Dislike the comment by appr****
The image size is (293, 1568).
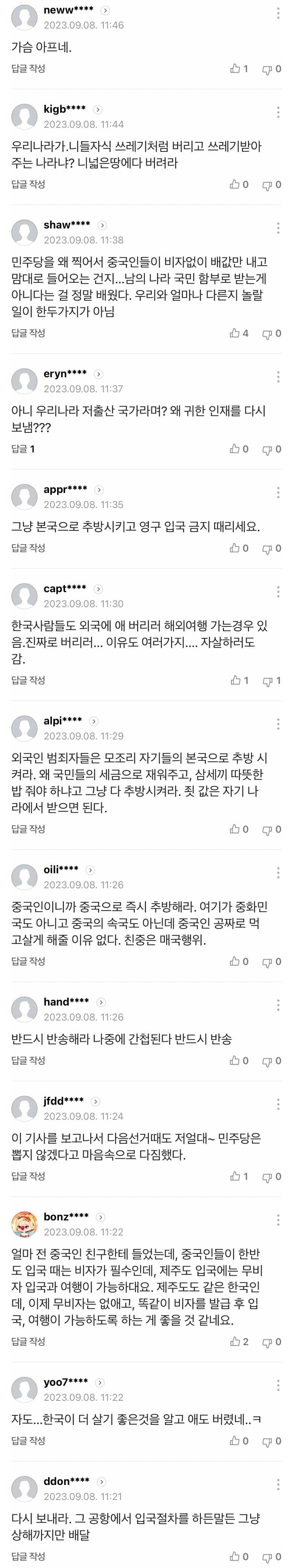(x=271, y=548)
